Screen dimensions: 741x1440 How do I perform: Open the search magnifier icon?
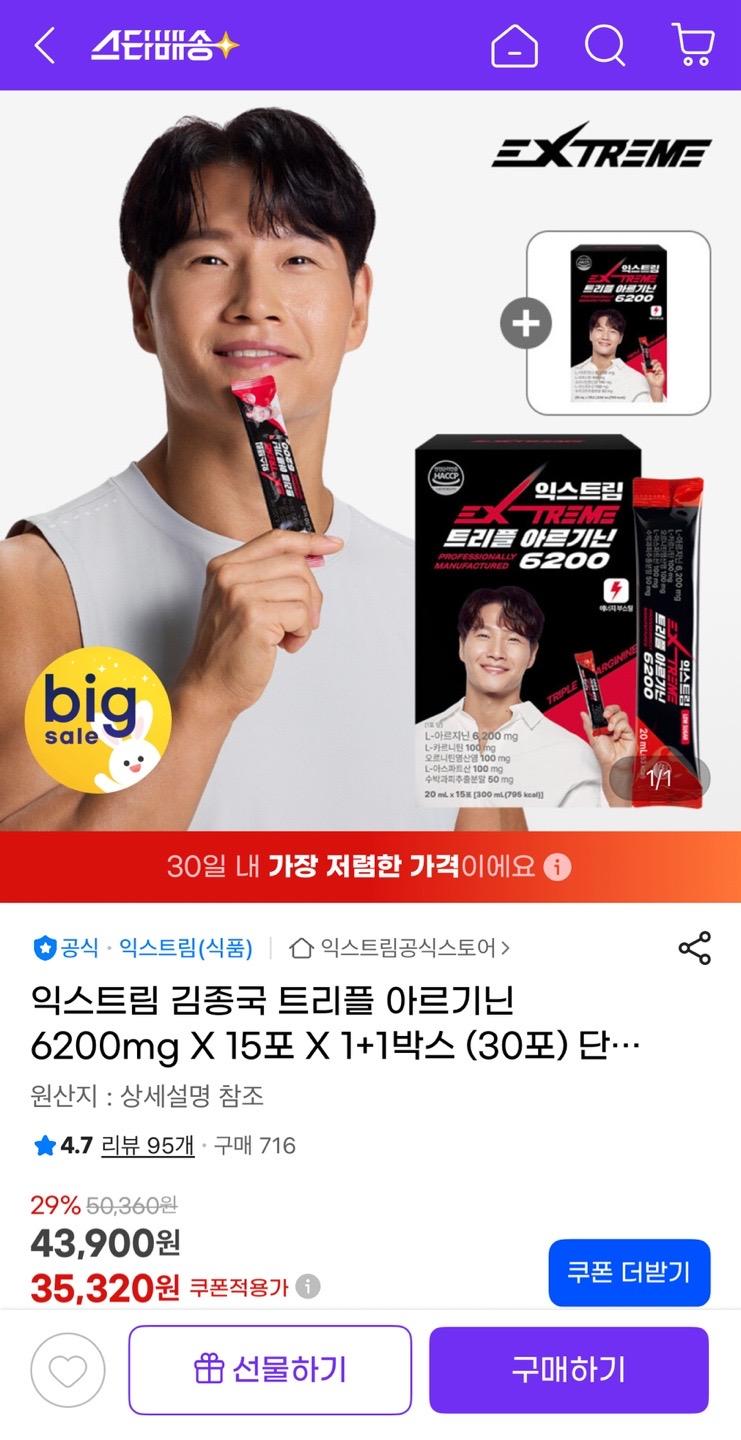pos(605,46)
